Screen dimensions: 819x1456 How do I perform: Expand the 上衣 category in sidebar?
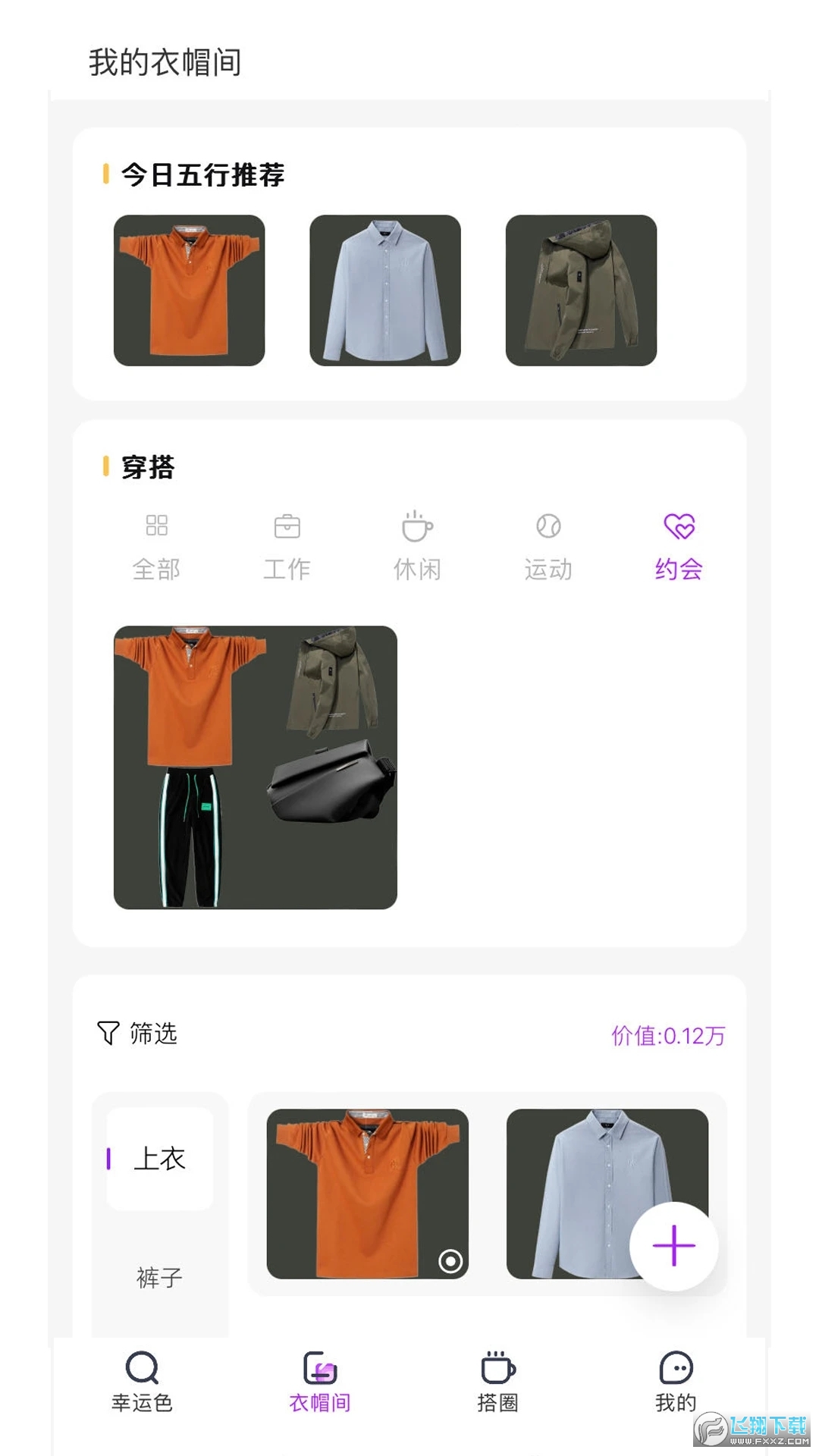[161, 1158]
